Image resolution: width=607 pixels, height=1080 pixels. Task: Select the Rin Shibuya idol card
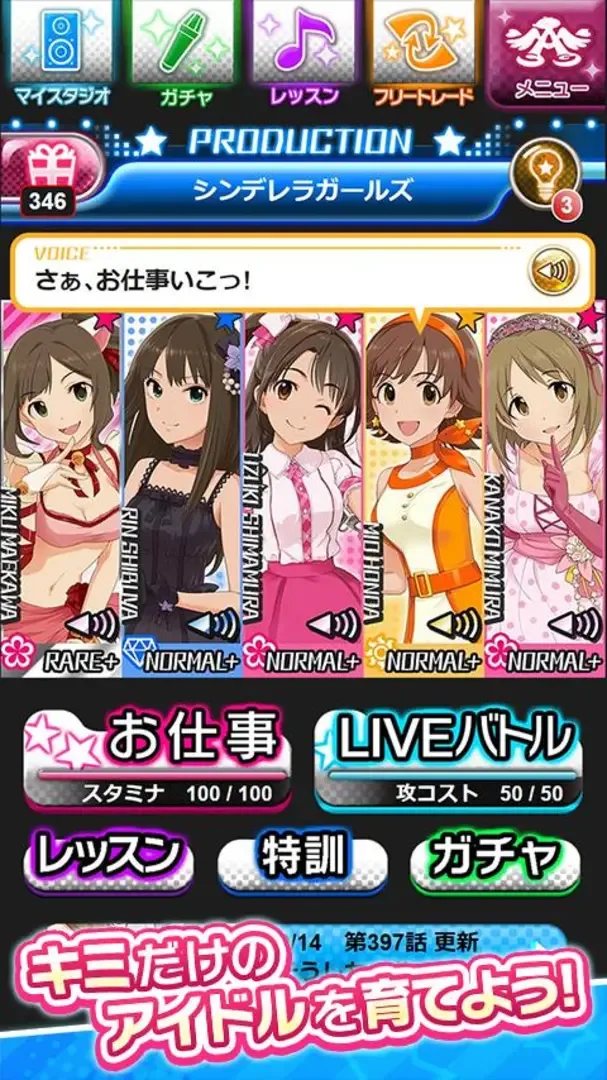click(183, 490)
